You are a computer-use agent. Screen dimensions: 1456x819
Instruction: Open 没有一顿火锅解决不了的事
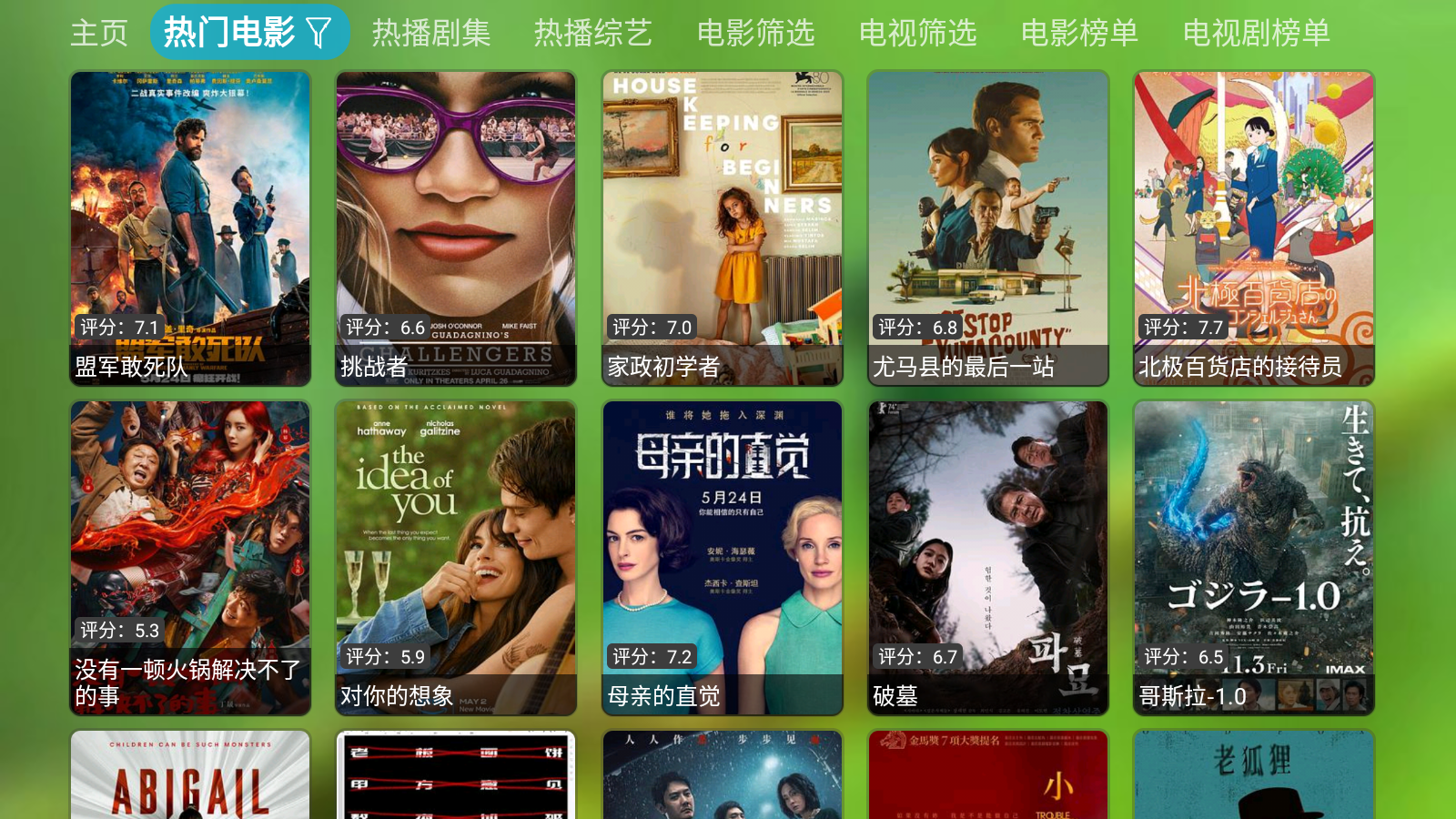190,557
